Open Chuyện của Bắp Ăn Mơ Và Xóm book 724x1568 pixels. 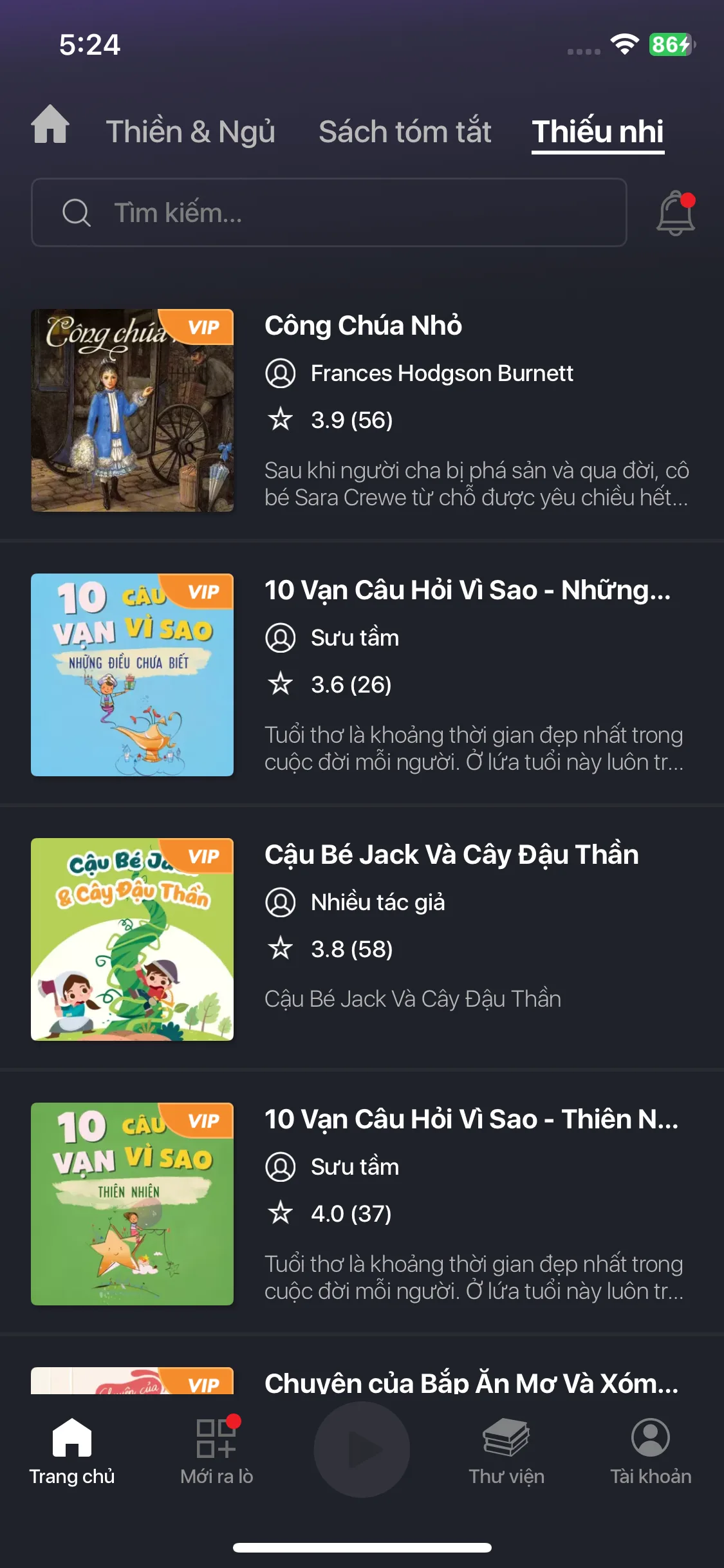[x=470, y=1383]
